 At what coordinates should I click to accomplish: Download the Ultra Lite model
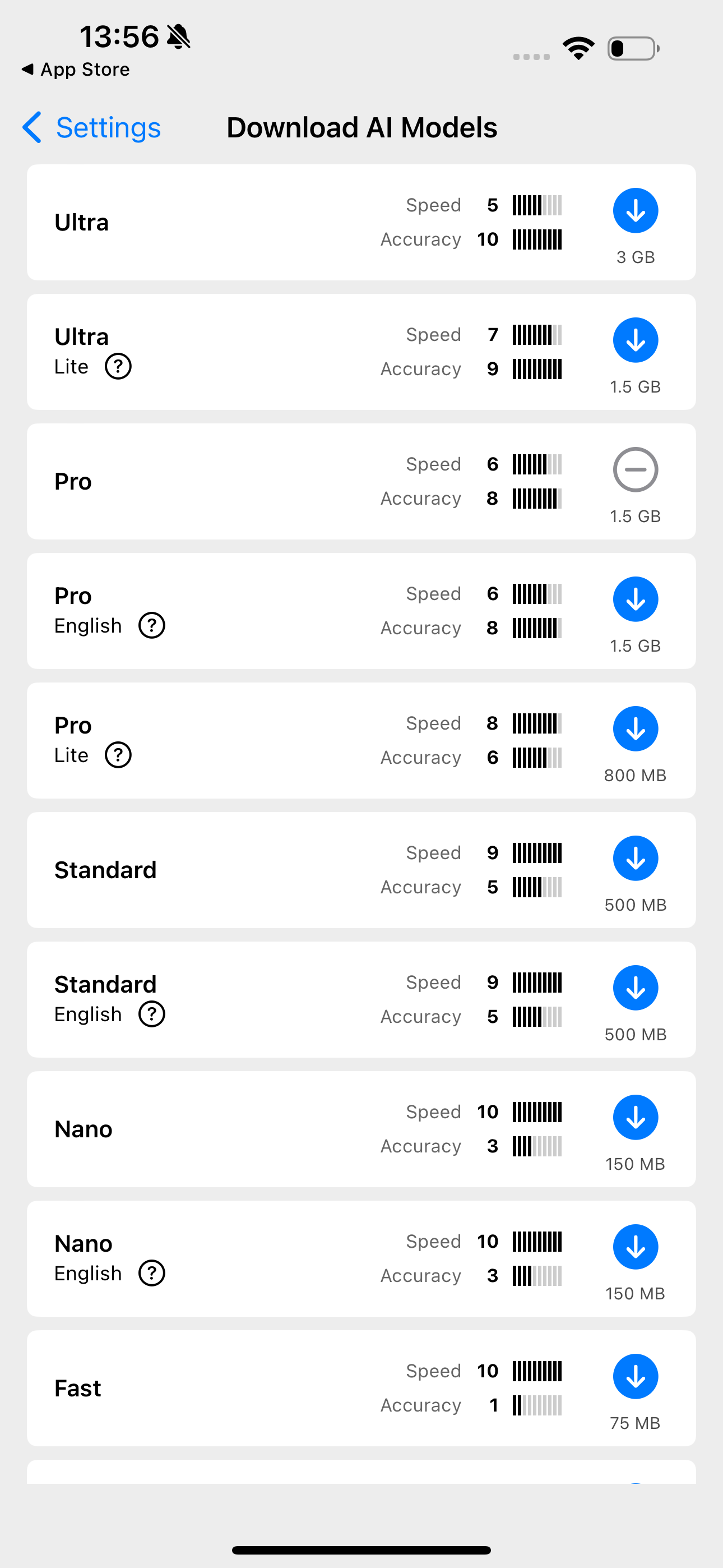coord(636,340)
